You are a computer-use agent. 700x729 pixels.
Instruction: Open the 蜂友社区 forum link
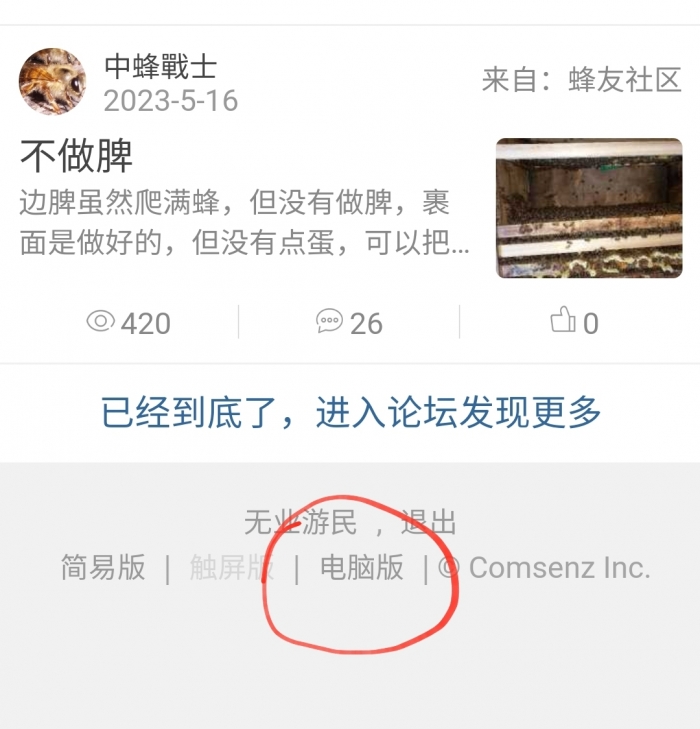pos(625,80)
